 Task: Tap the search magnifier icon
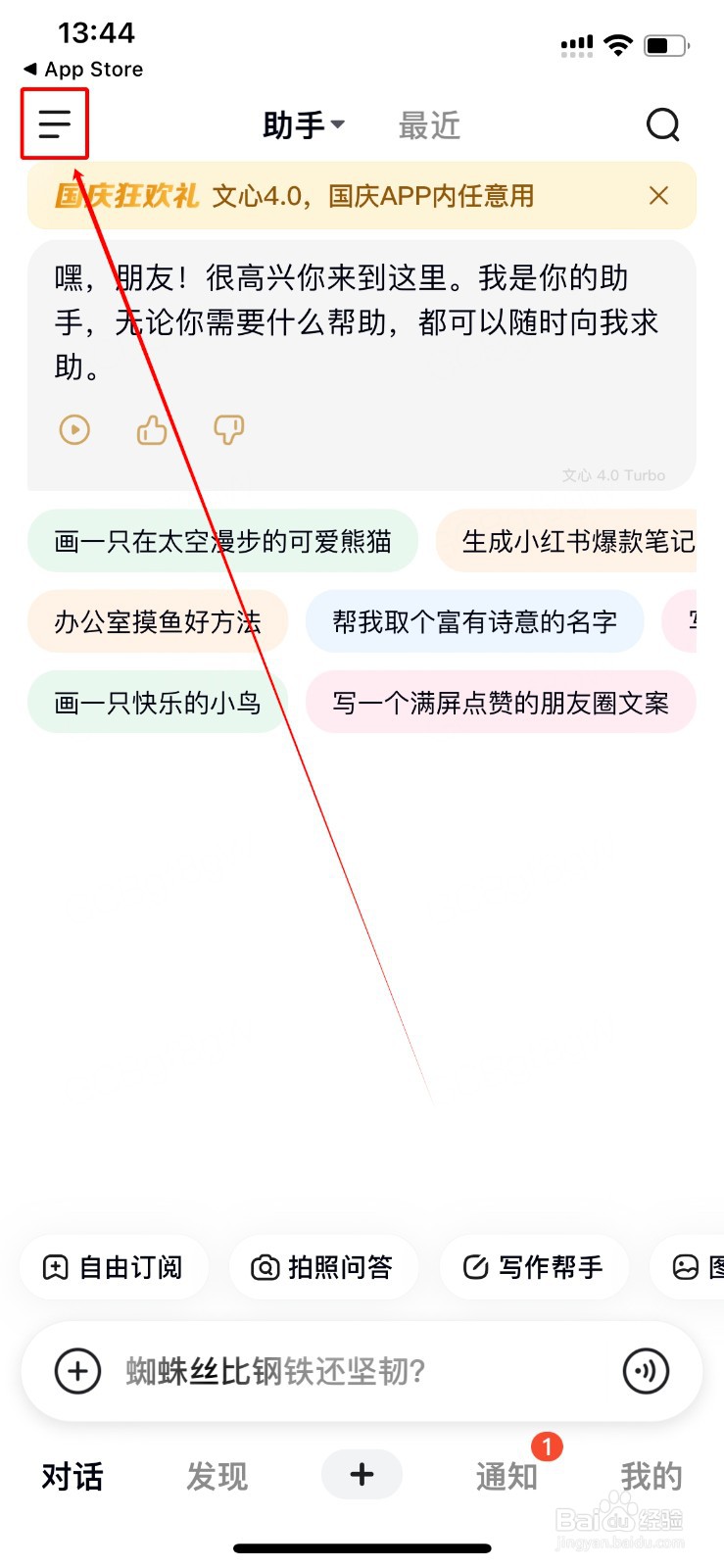coord(664,123)
